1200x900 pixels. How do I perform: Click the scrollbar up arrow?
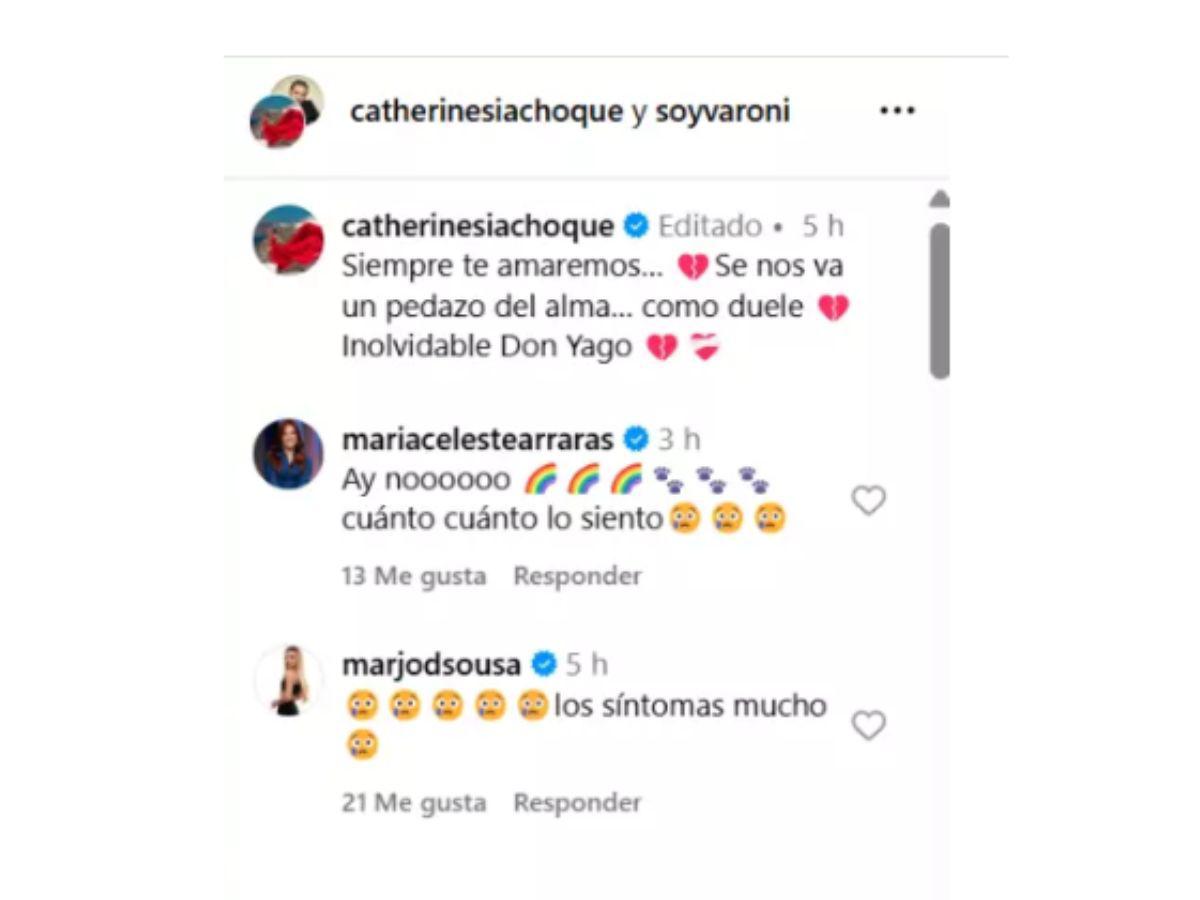pos(938,199)
